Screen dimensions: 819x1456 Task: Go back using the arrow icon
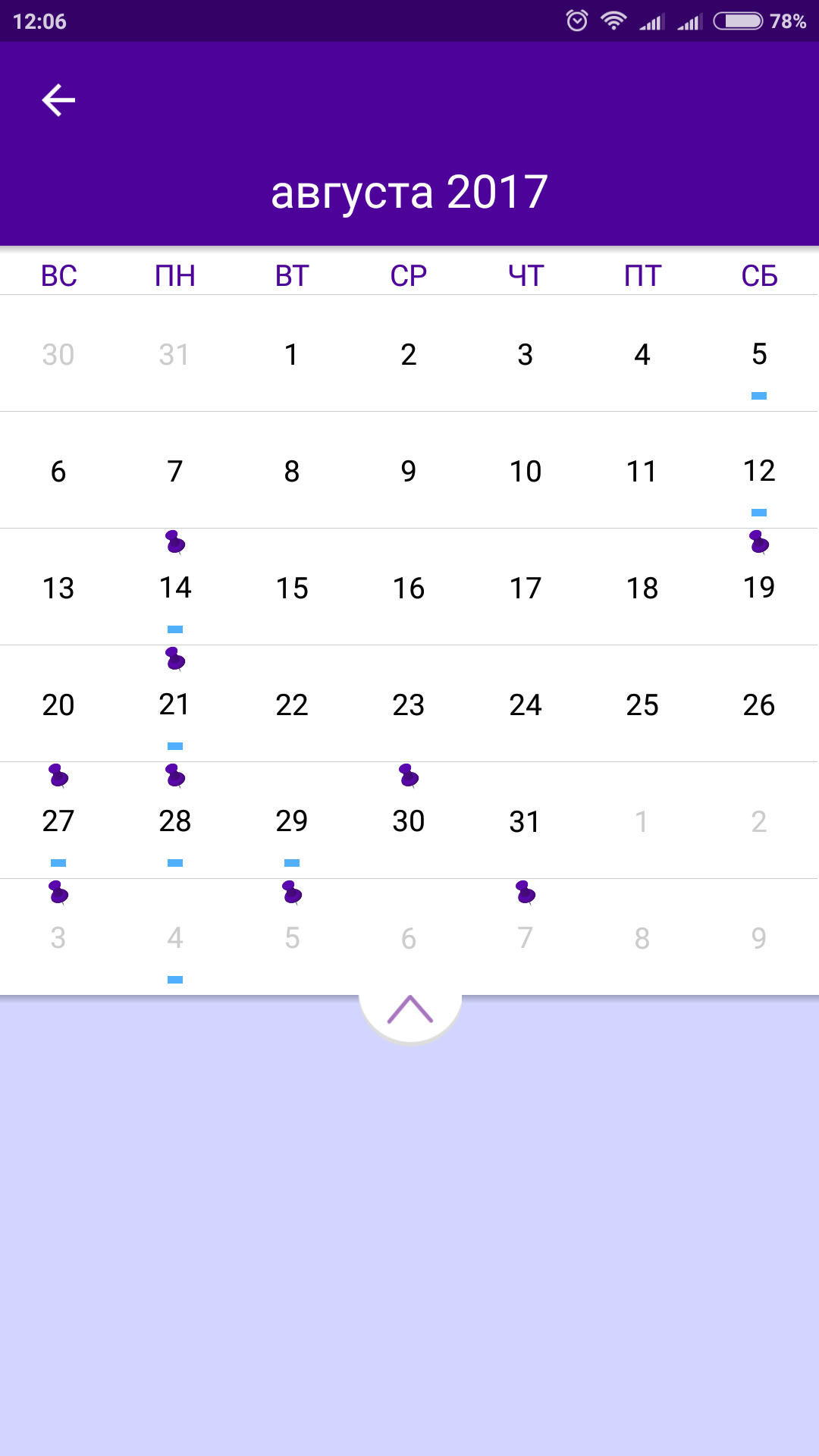(58, 100)
